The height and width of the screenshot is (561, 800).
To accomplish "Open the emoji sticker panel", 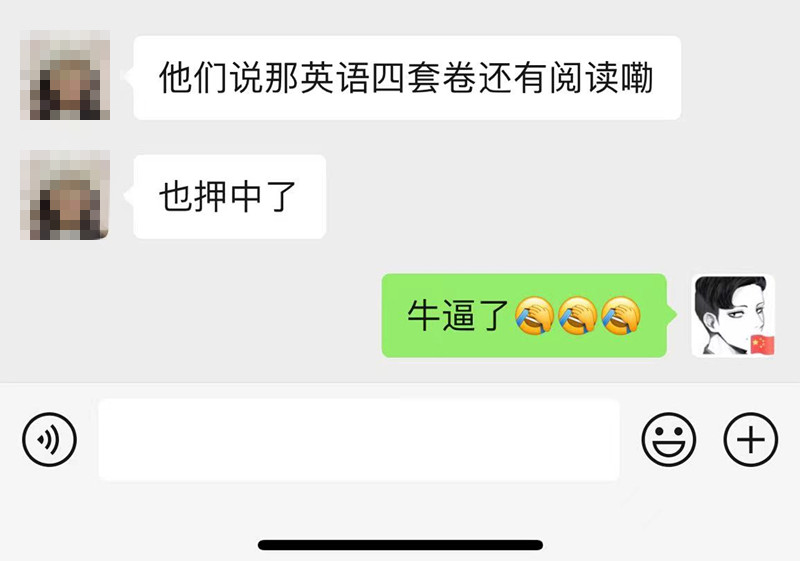I will (668, 439).
